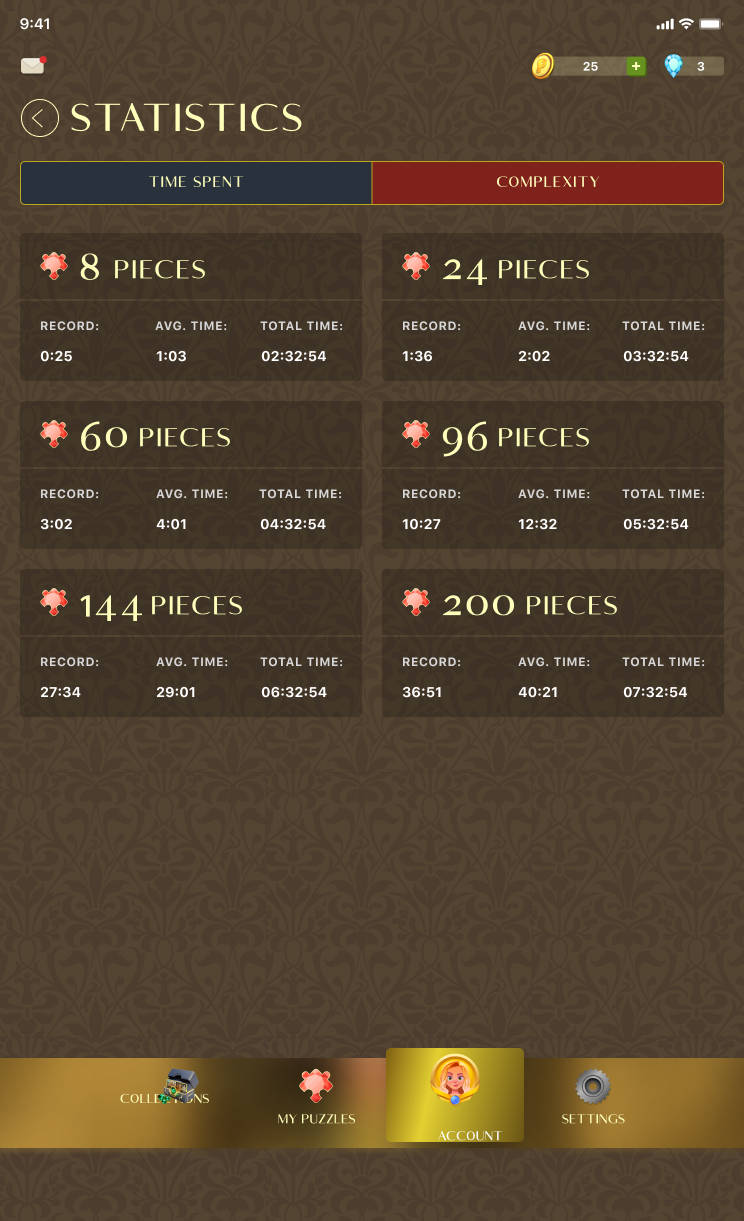744x1221 pixels.
Task: Switch to the Time Spent tab
Action: click(196, 182)
